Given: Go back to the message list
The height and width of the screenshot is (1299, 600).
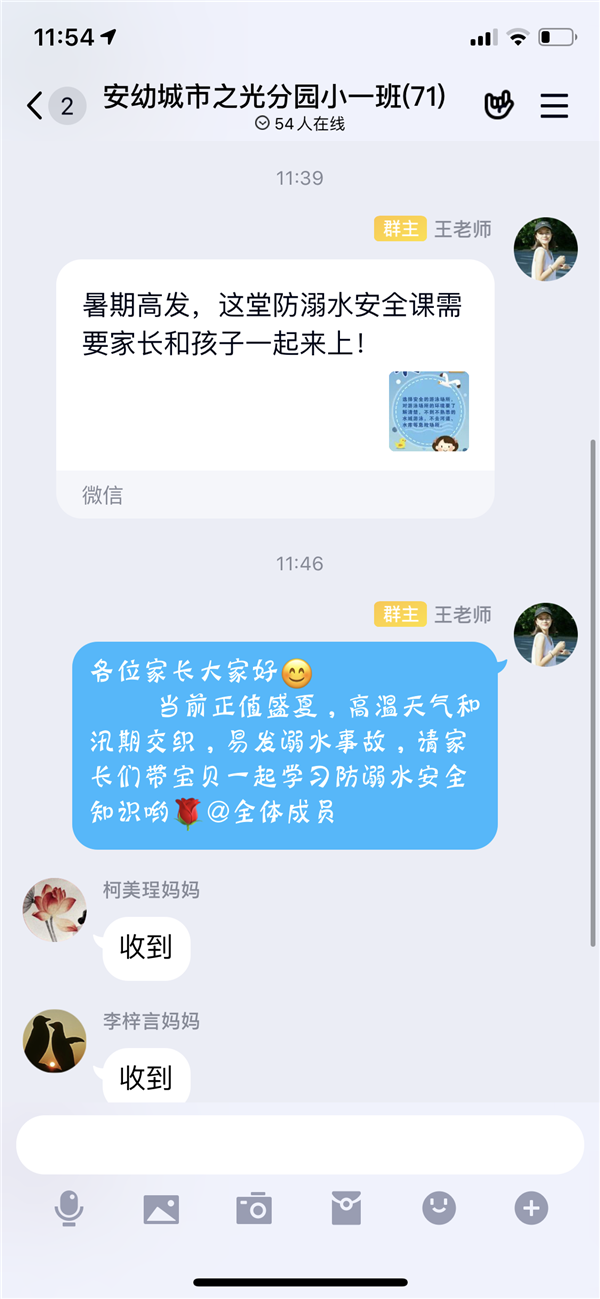Looking at the screenshot, I should point(37,105).
